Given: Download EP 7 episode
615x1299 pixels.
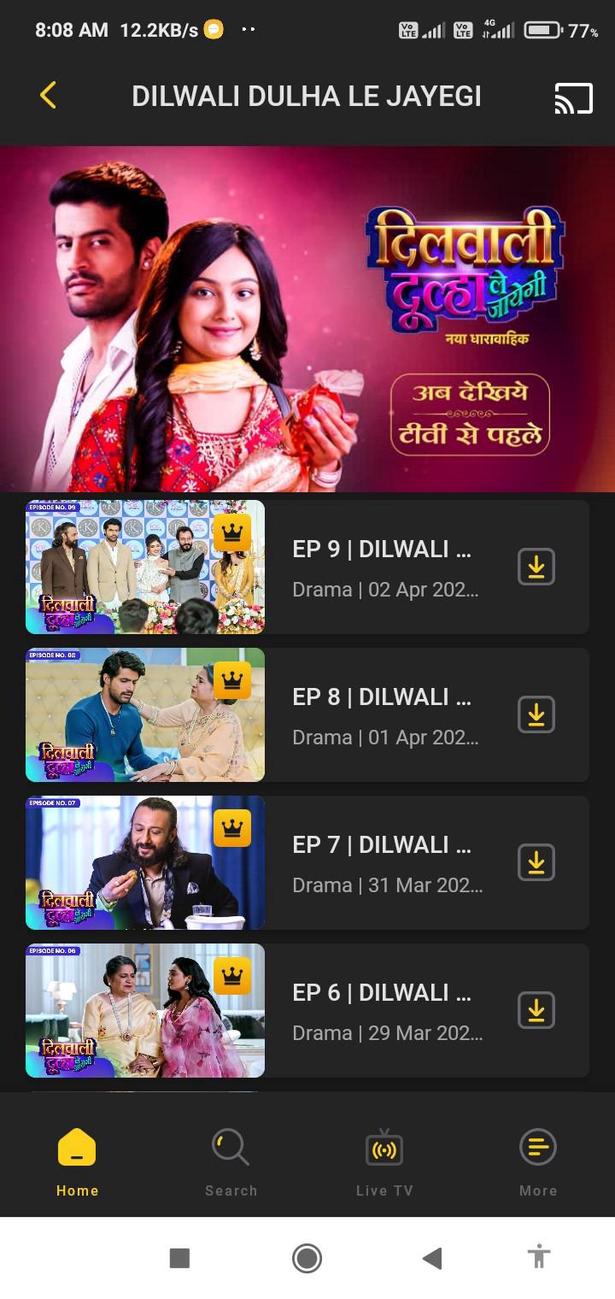Looking at the screenshot, I should coord(536,863).
